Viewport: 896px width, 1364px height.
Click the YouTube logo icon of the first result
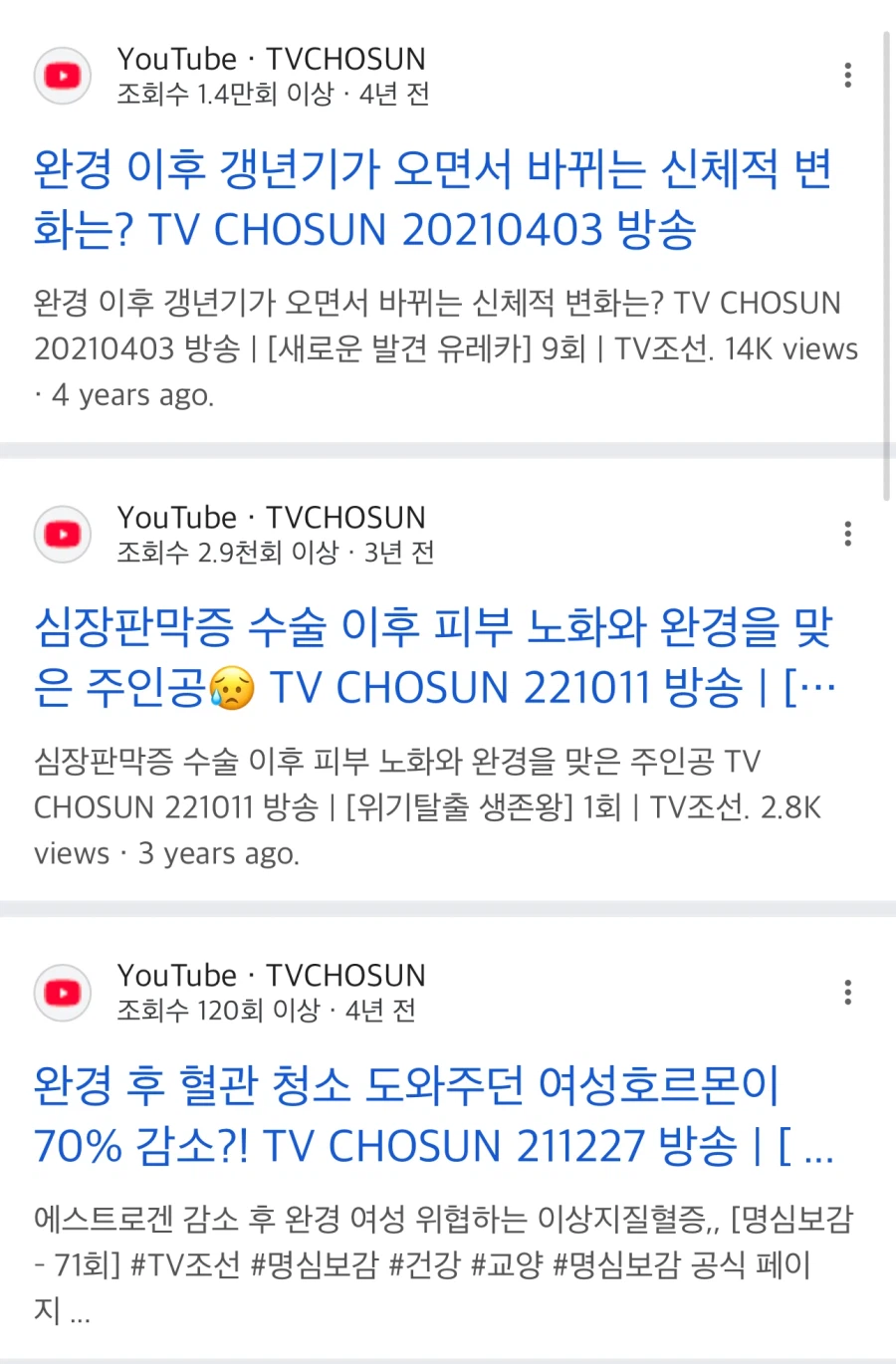(x=62, y=76)
